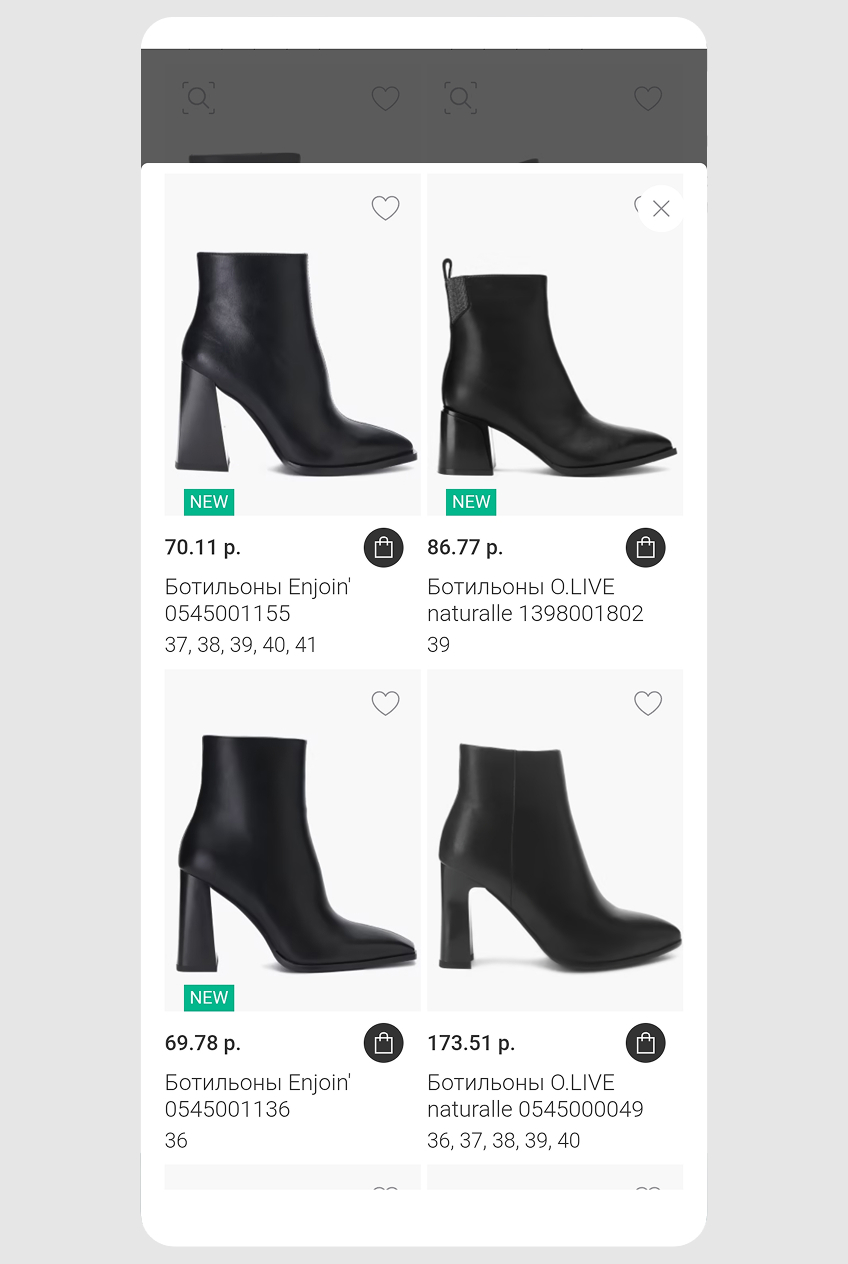The image size is (848, 1264).
Task: Close the similar products popup
Action: point(660,209)
